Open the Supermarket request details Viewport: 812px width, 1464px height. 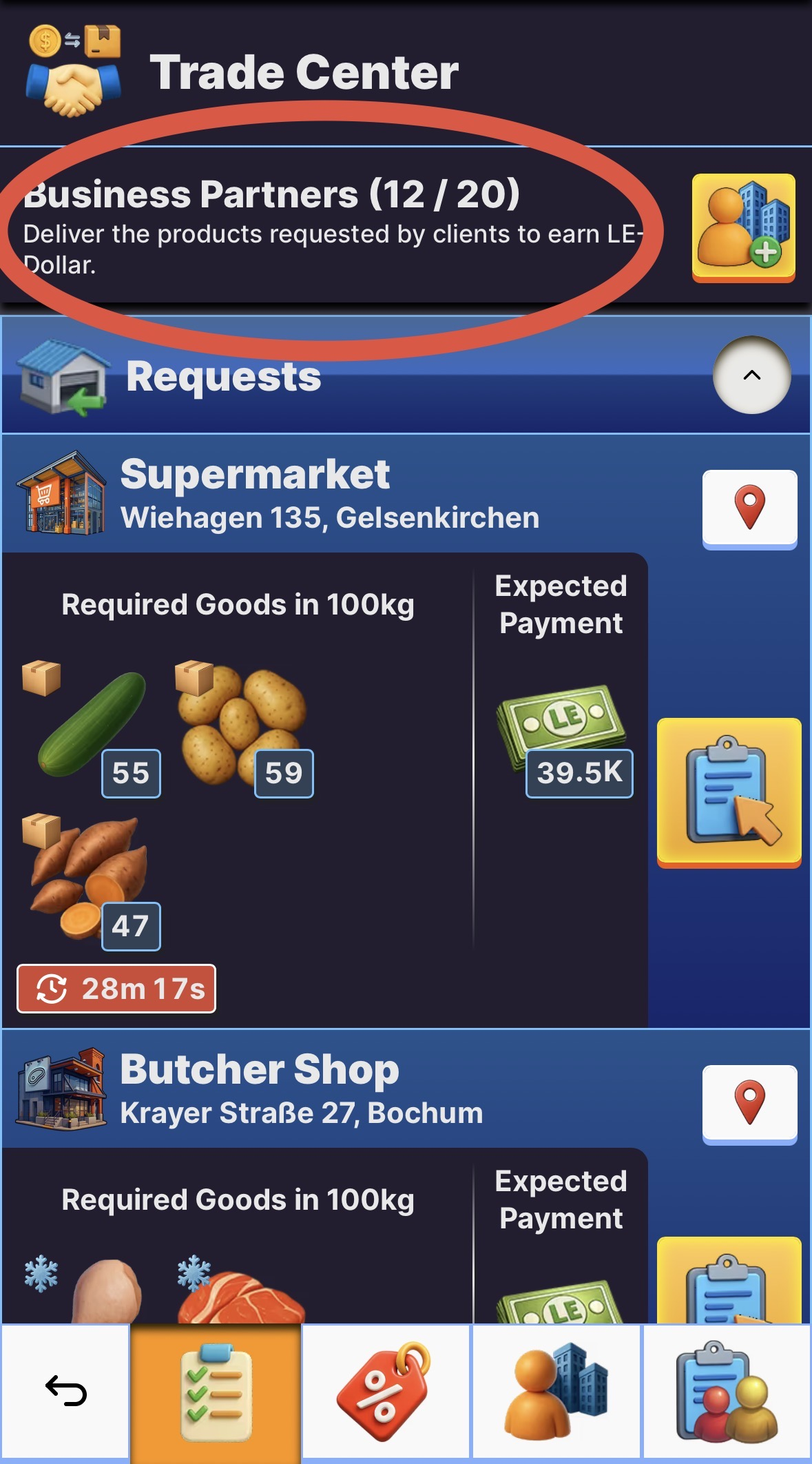[729, 792]
